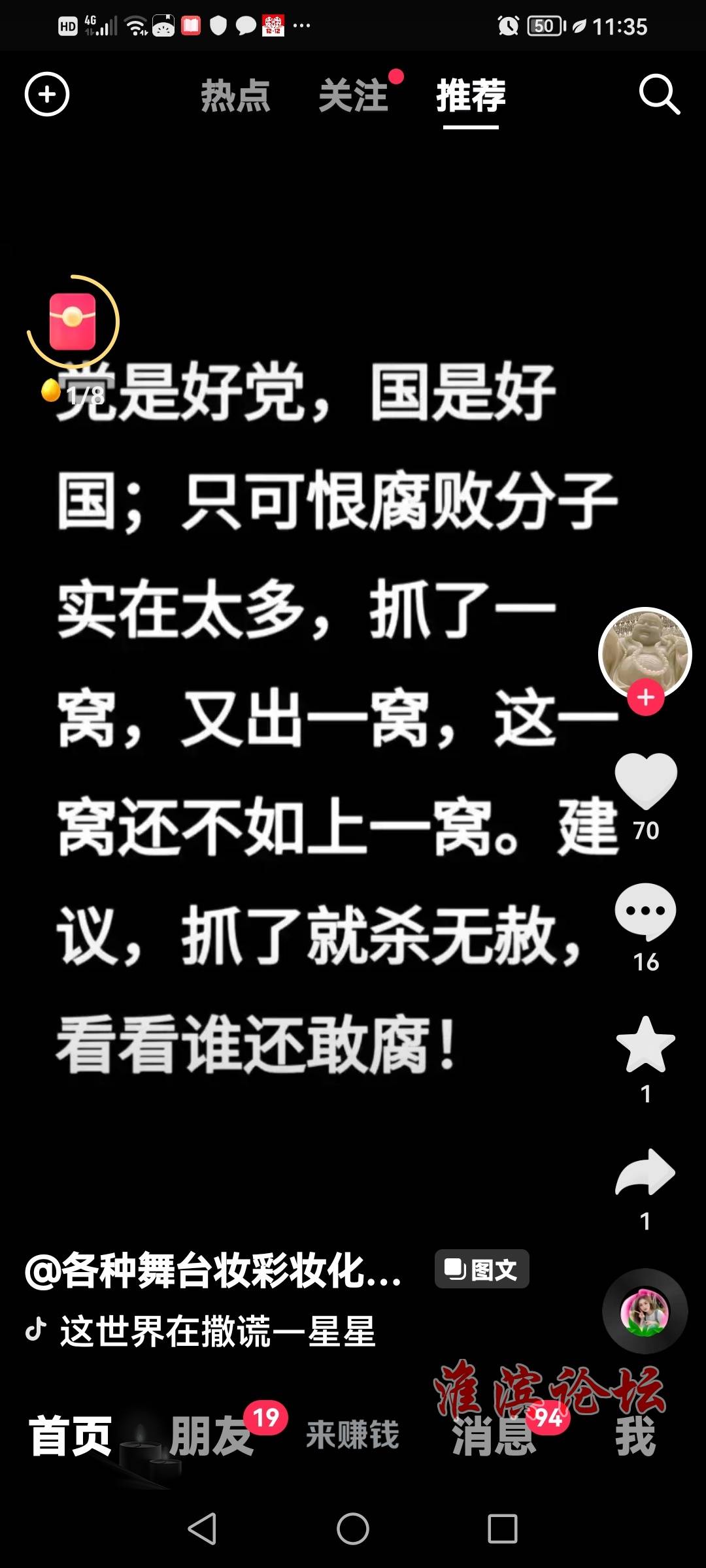This screenshot has height=1568, width=706.
Task: Tap the system back button
Action: [202, 1529]
